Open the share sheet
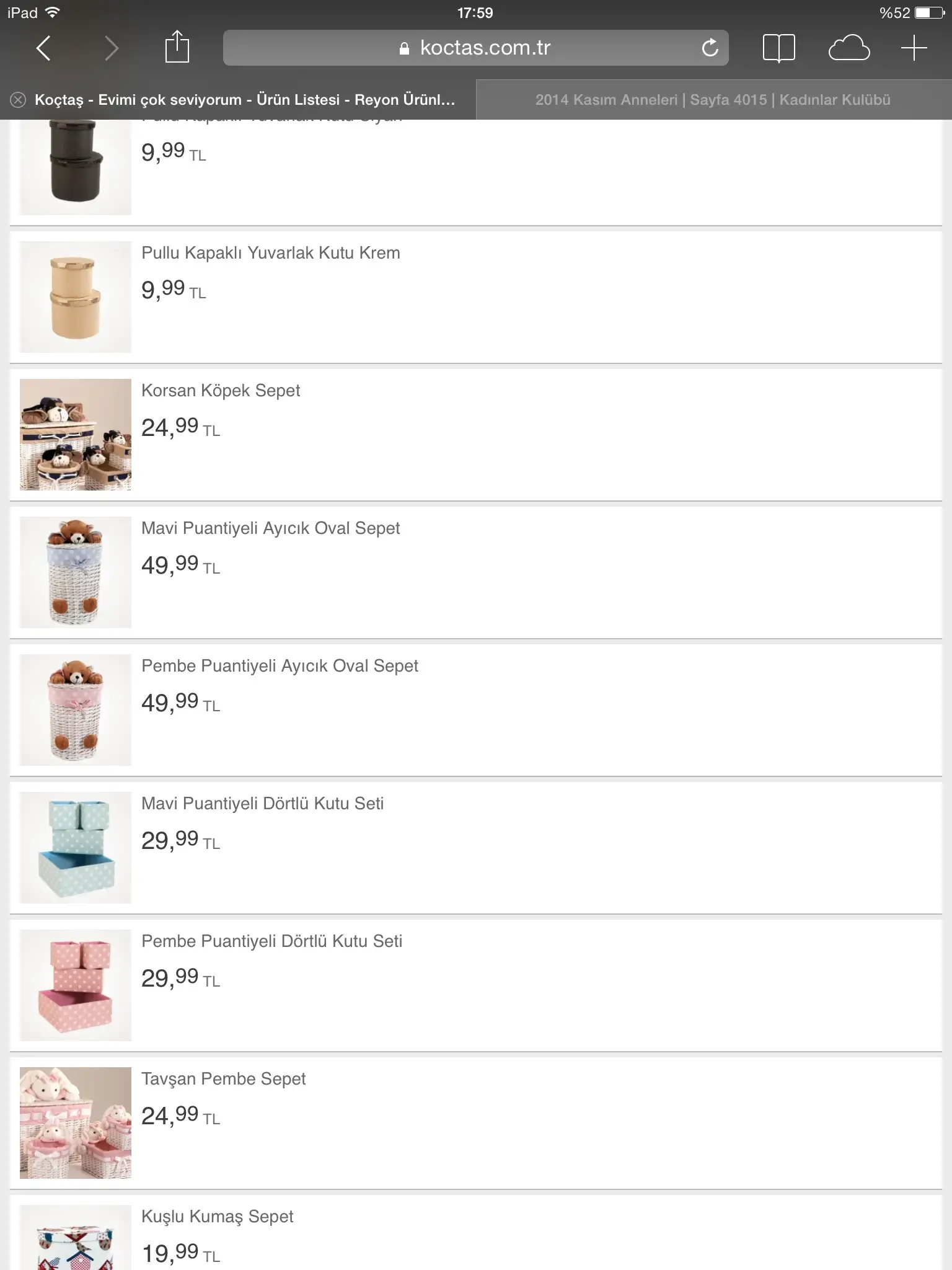 click(177, 48)
